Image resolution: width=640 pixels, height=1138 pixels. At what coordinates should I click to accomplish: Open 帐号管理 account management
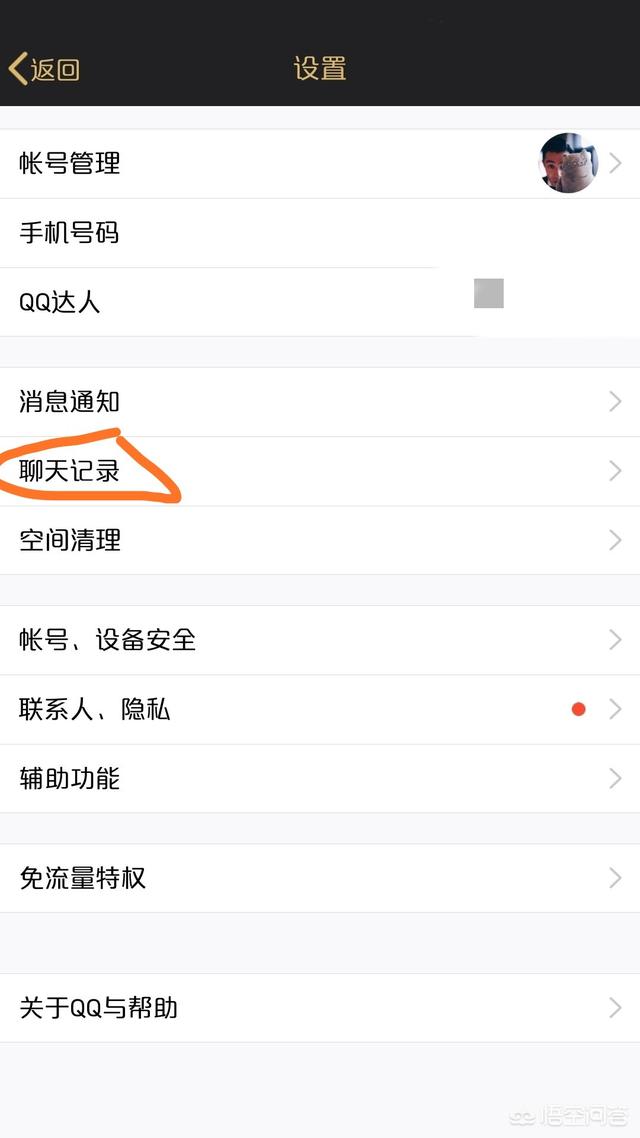[320, 164]
